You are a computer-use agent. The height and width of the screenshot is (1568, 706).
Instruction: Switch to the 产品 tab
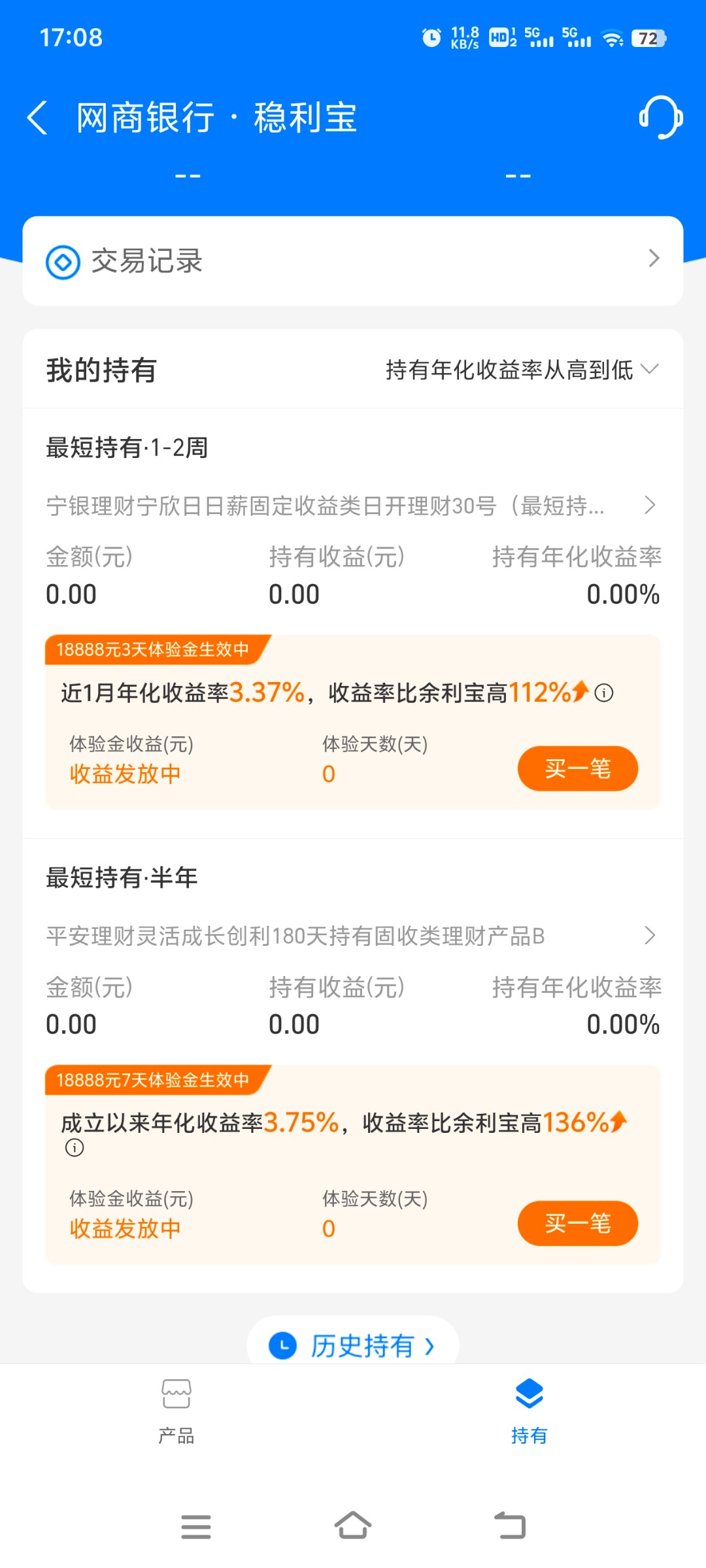tap(176, 1411)
